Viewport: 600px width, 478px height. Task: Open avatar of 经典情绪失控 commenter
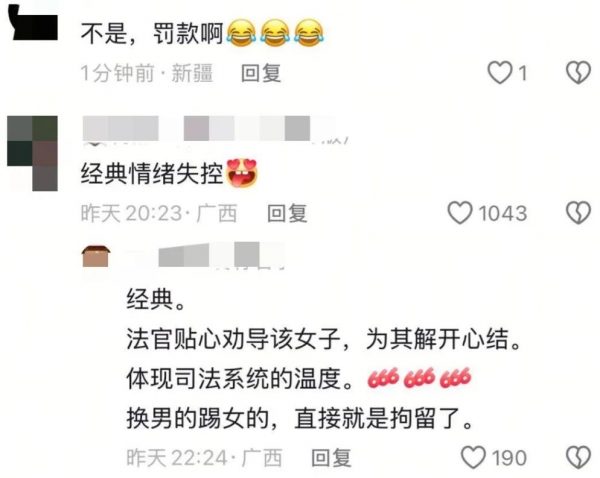31,152
